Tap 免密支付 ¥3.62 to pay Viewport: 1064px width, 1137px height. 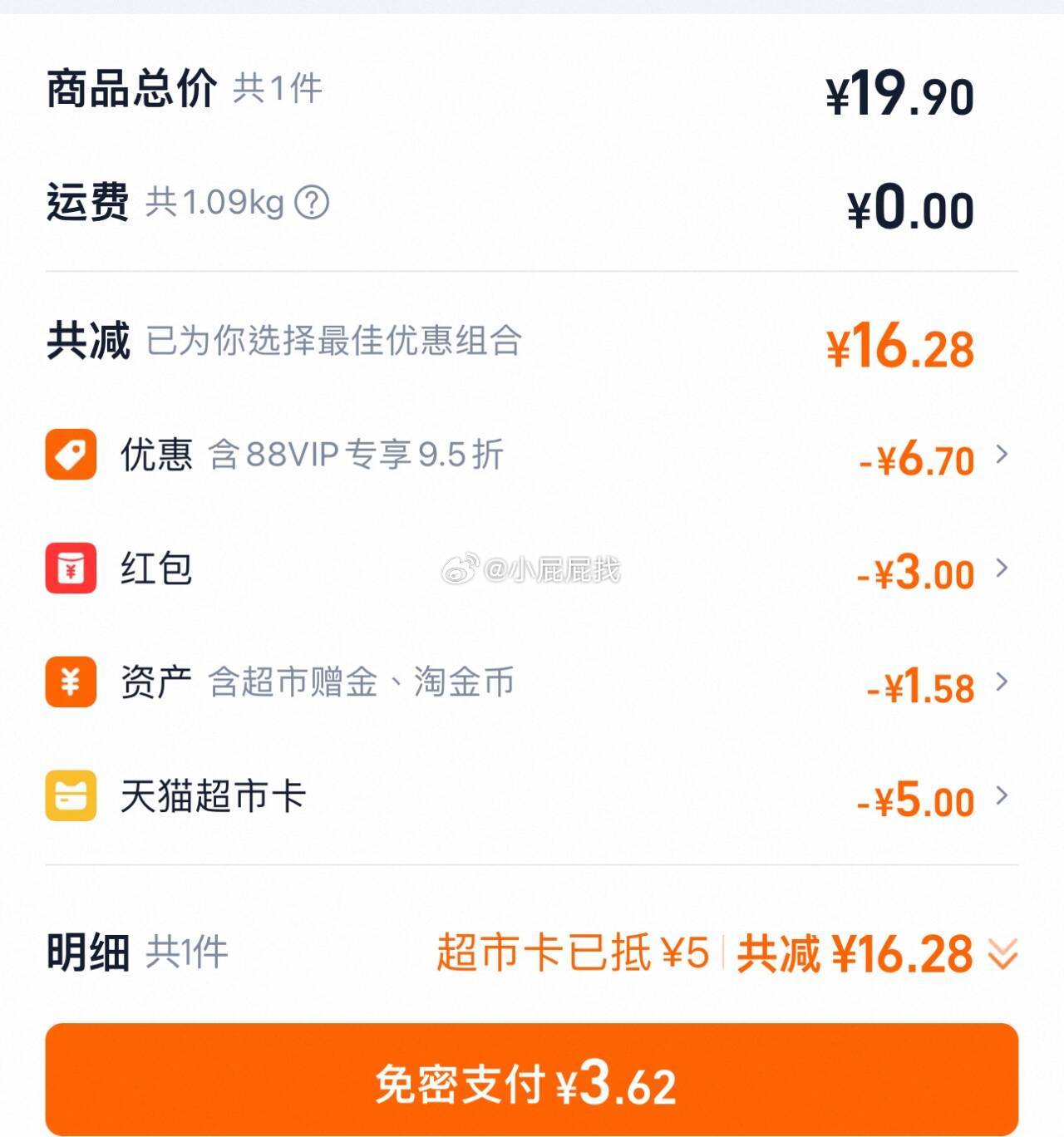532,1082
